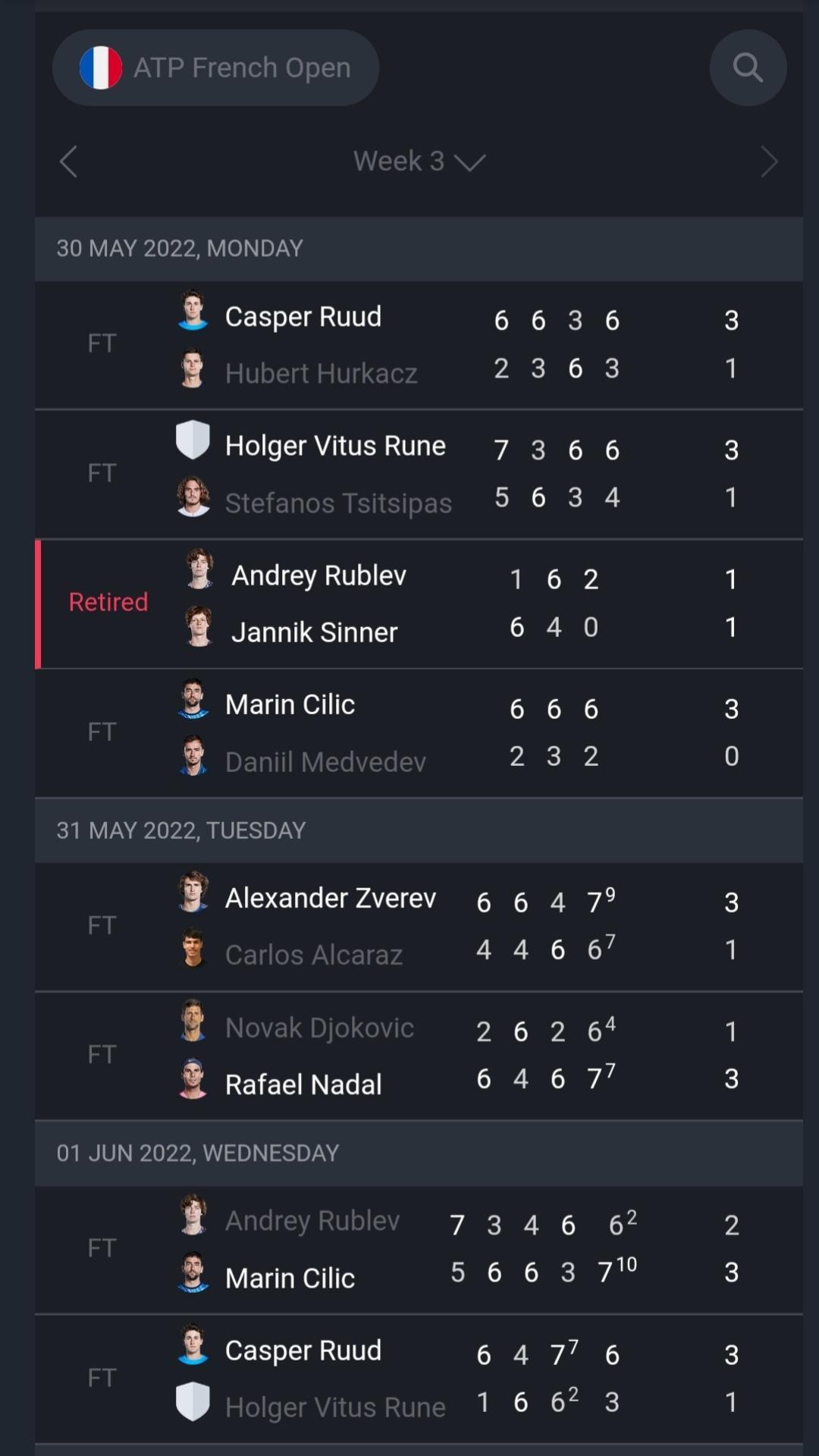The height and width of the screenshot is (1456, 819).
Task: Open the Alexander Zverev vs Carlos Alcaraz match
Action: pyautogui.click(x=419, y=927)
